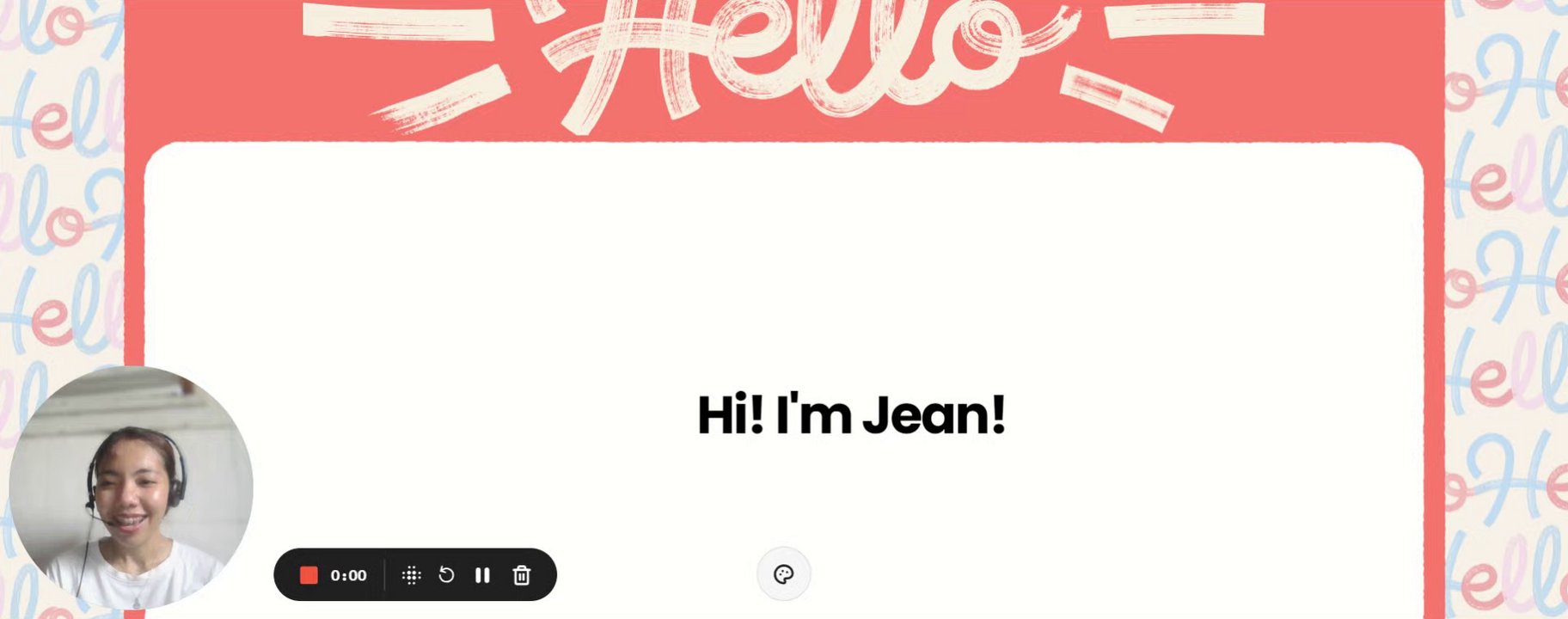Tap the webcam bubble preview
This screenshot has width=1568, height=619.
pyautogui.click(x=131, y=487)
